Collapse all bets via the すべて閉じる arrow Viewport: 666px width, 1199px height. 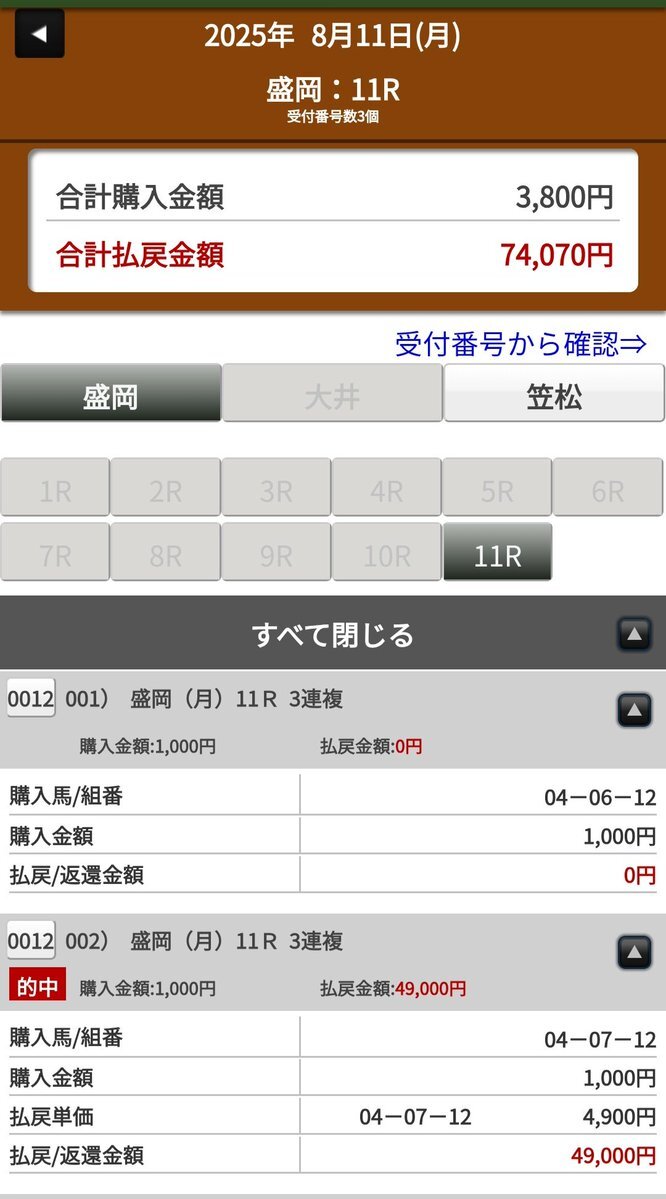click(x=634, y=634)
